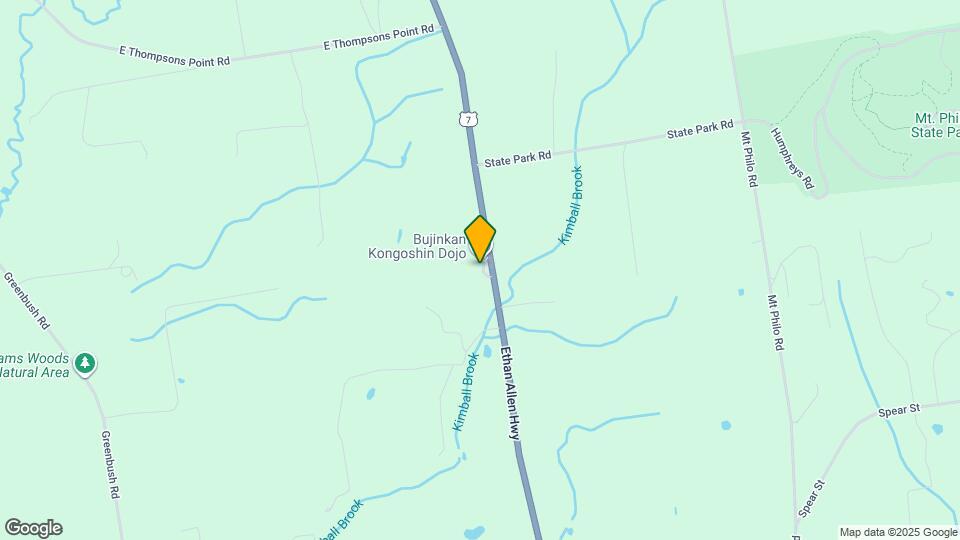Tap the orange location marker
The width and height of the screenshot is (960, 540).
480,238
